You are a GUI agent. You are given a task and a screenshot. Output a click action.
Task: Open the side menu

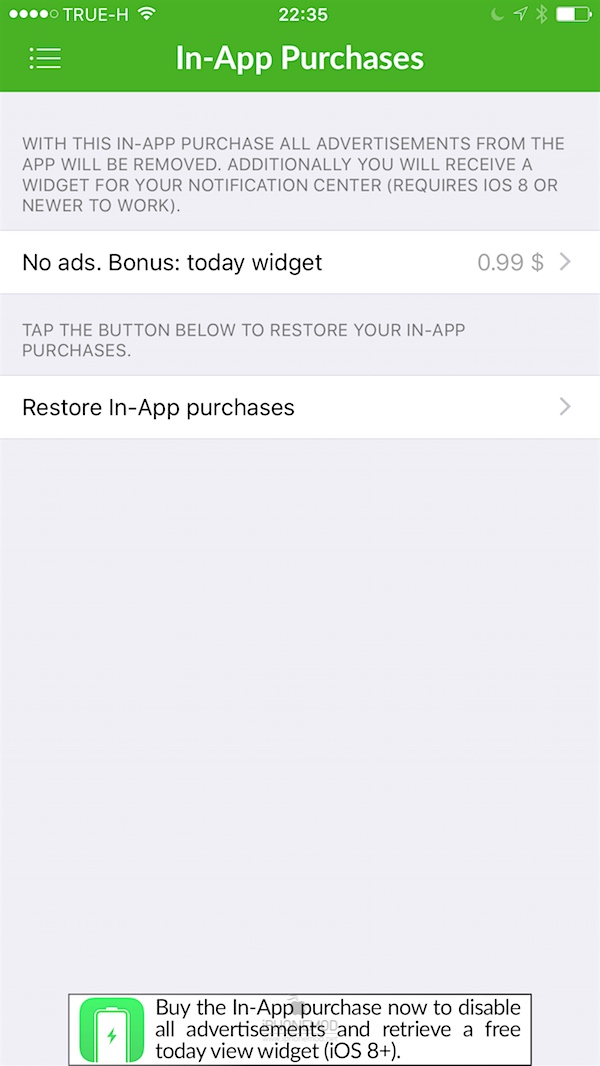(45, 58)
